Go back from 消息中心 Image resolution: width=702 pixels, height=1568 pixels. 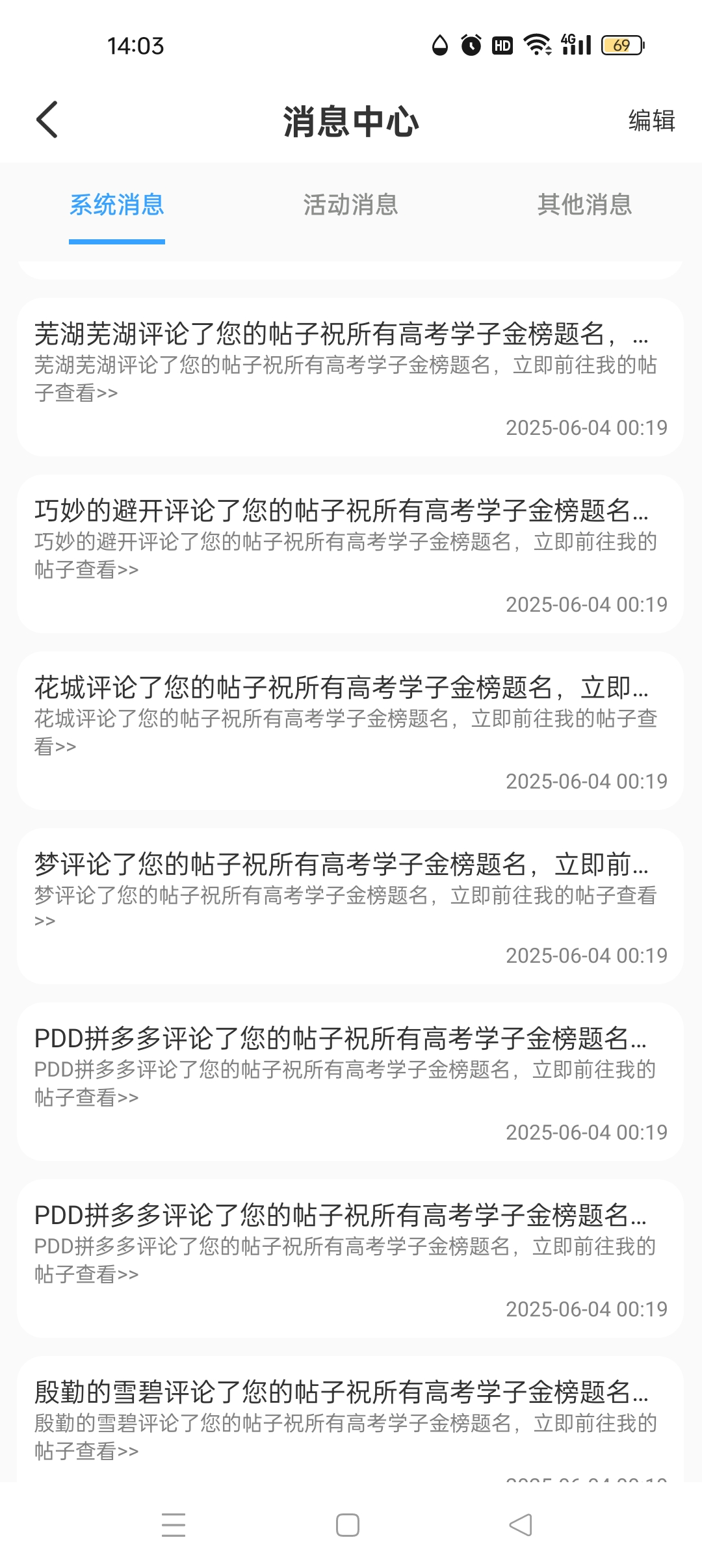click(47, 120)
